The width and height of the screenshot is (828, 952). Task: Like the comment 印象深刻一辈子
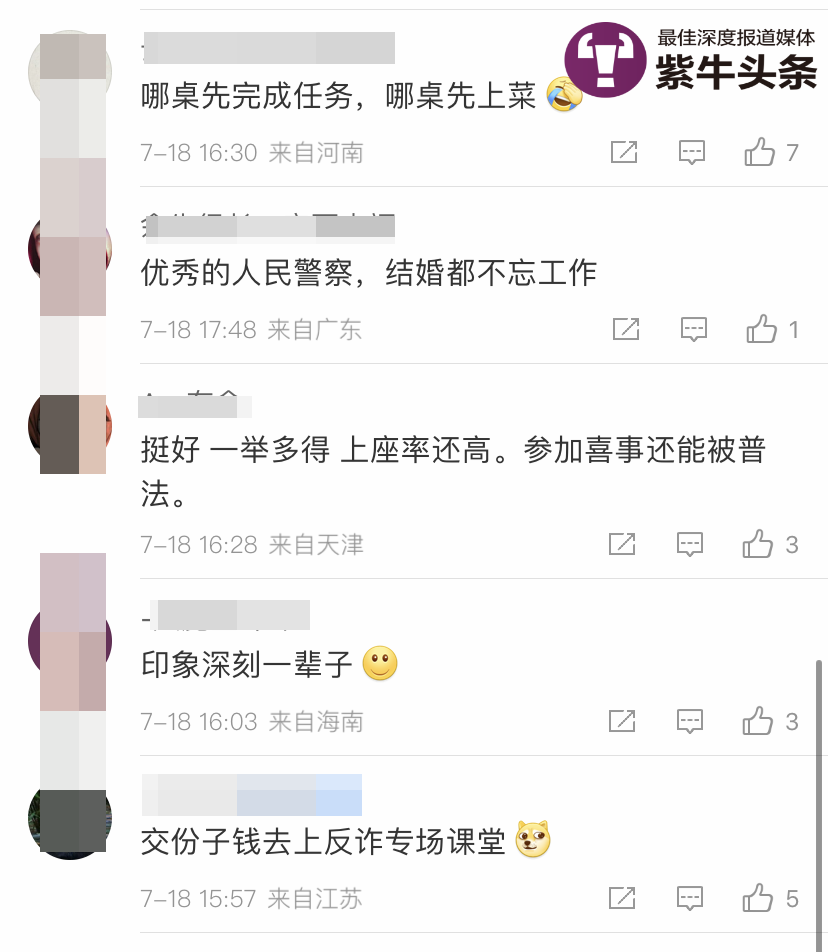(x=758, y=720)
